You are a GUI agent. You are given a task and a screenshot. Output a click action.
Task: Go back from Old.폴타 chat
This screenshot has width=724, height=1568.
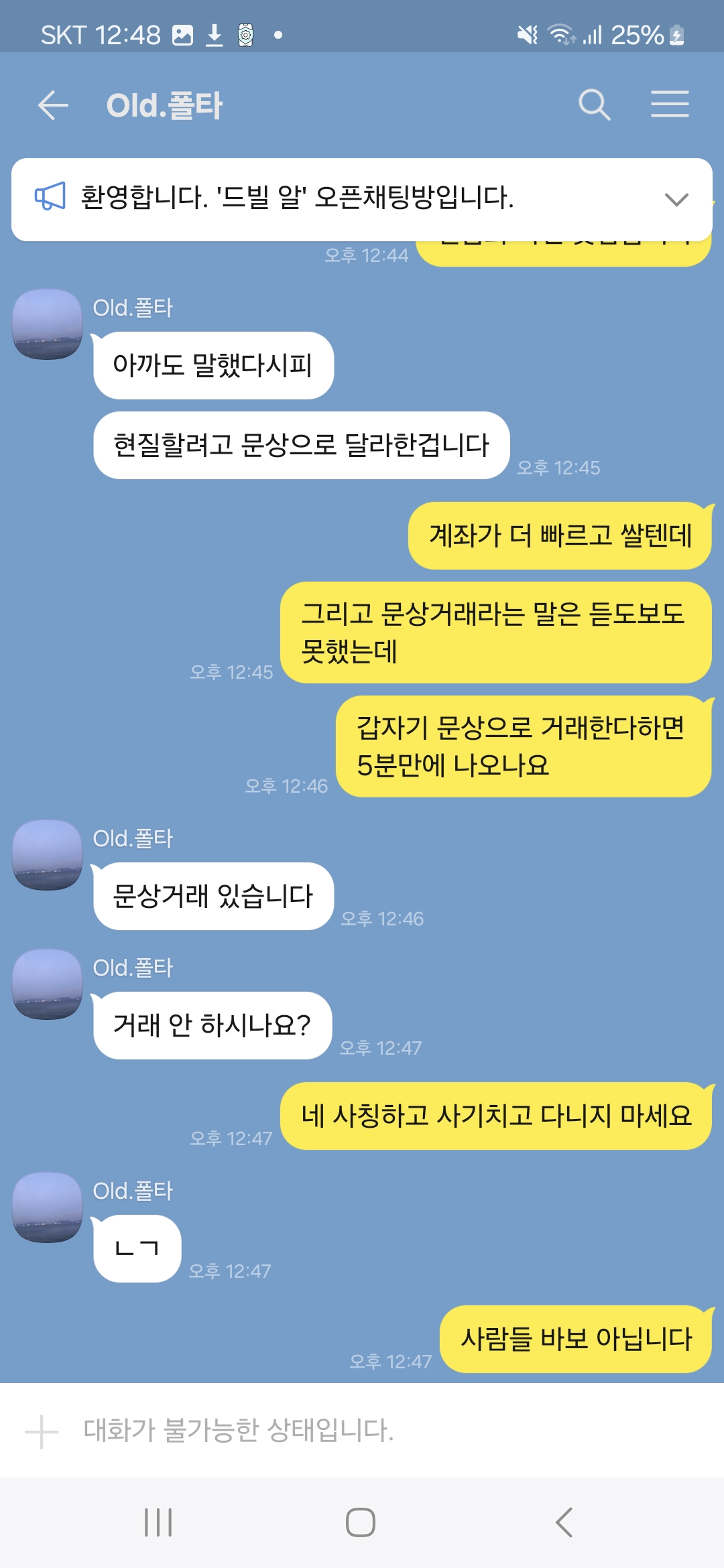tap(53, 105)
